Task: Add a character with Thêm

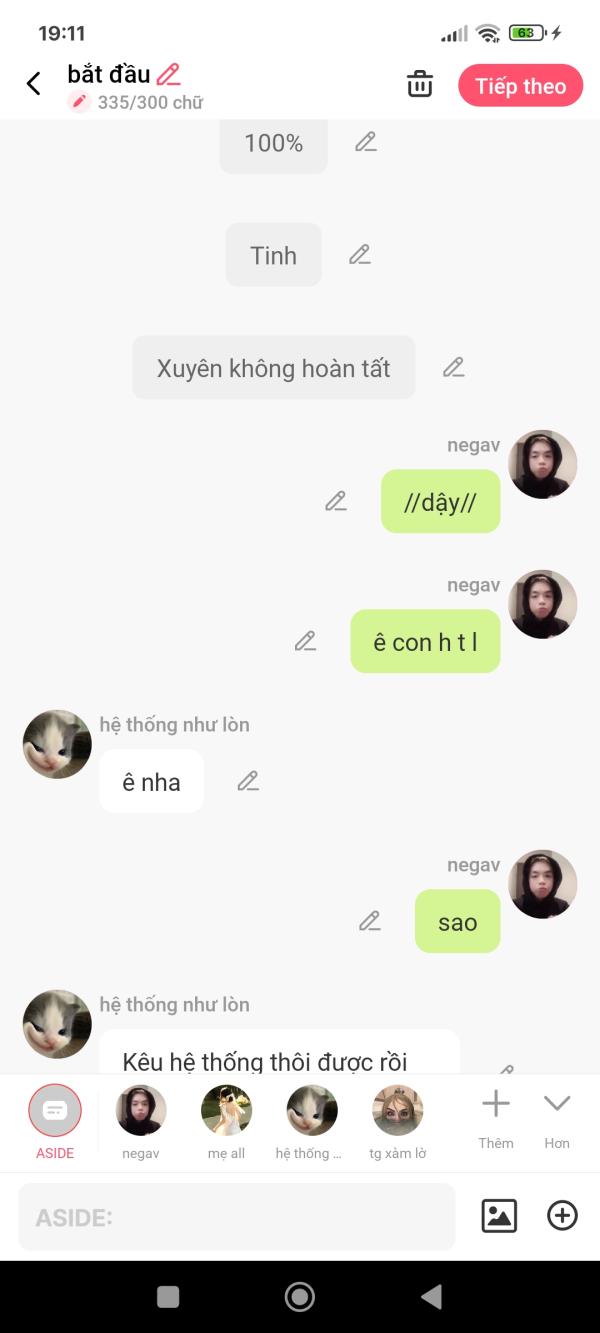Action: pyautogui.click(x=496, y=1118)
